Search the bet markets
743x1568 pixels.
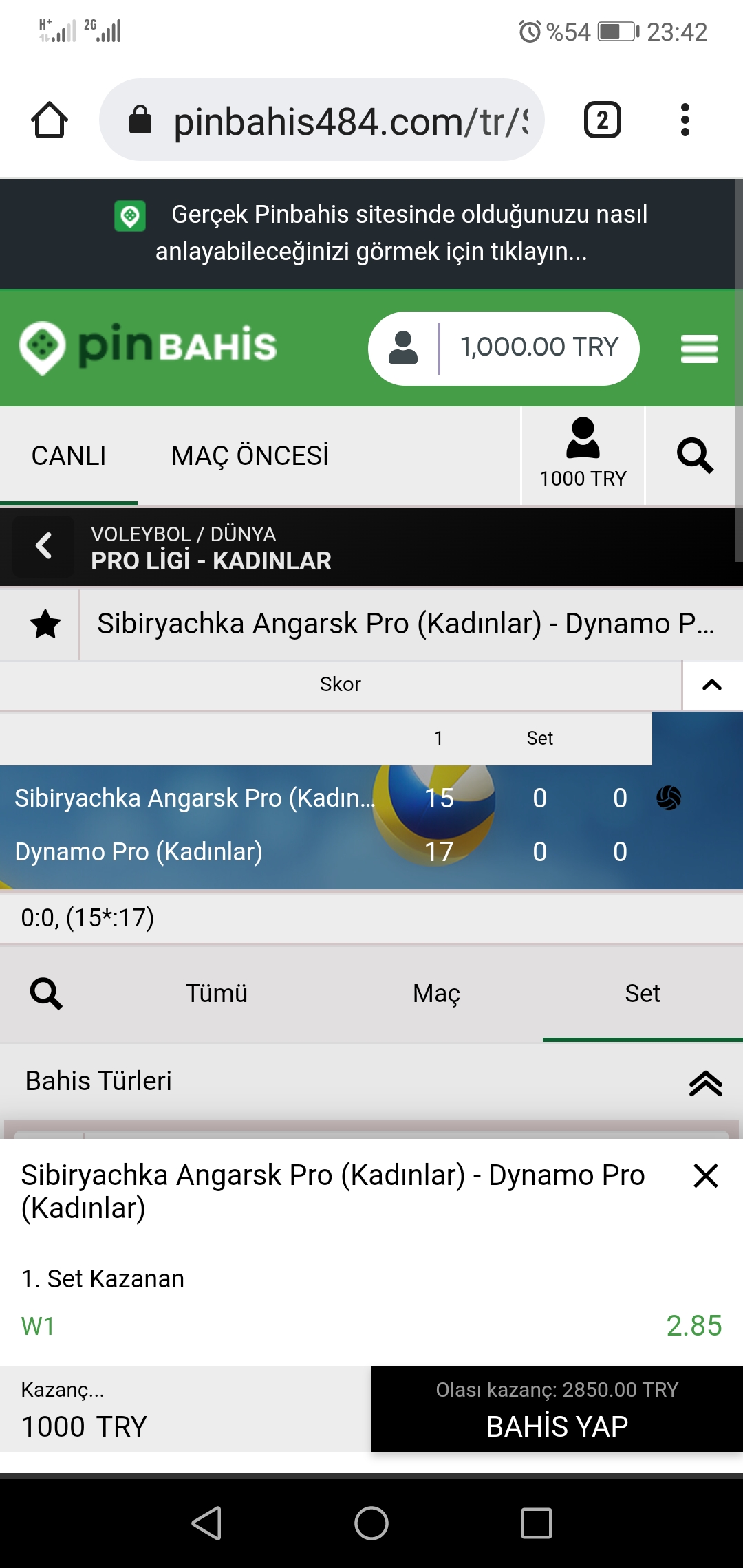[x=46, y=993]
